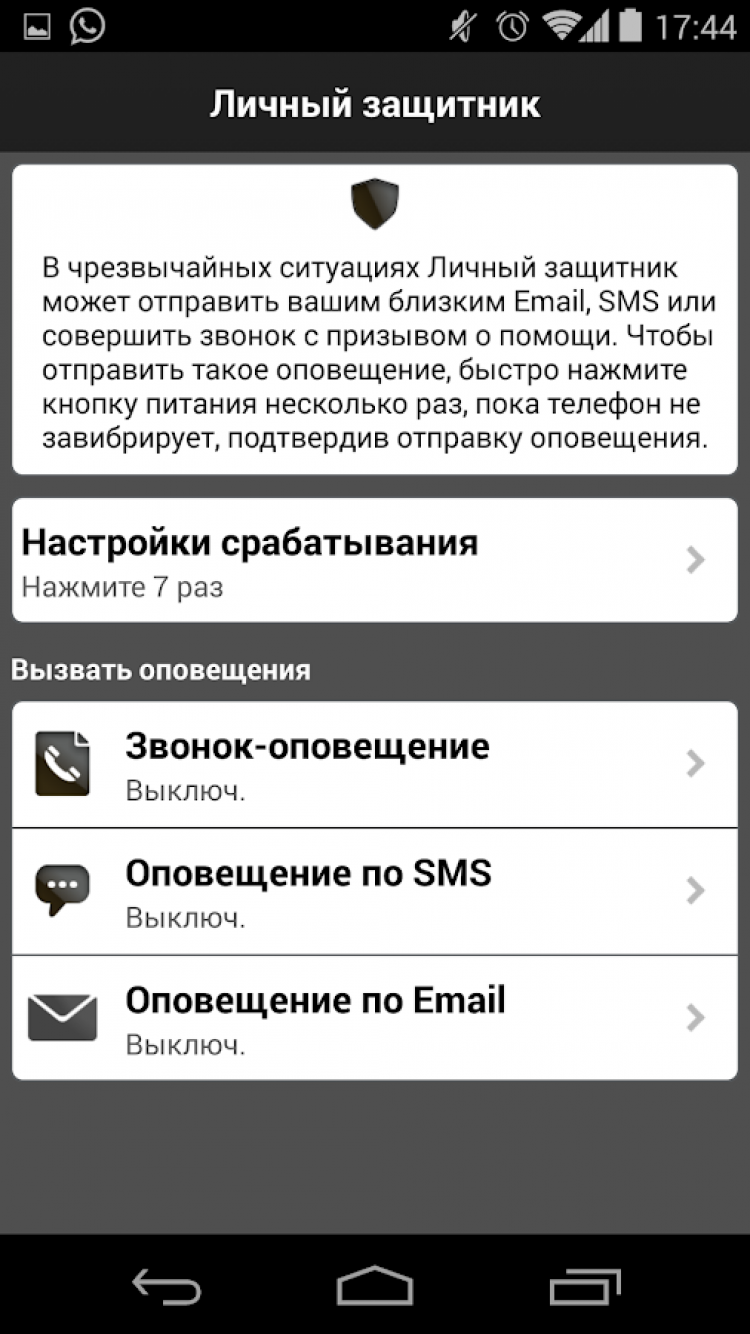Viewport: 750px width, 1334px height.
Task: Select the Оповещение по Email row
Action: tap(374, 1018)
